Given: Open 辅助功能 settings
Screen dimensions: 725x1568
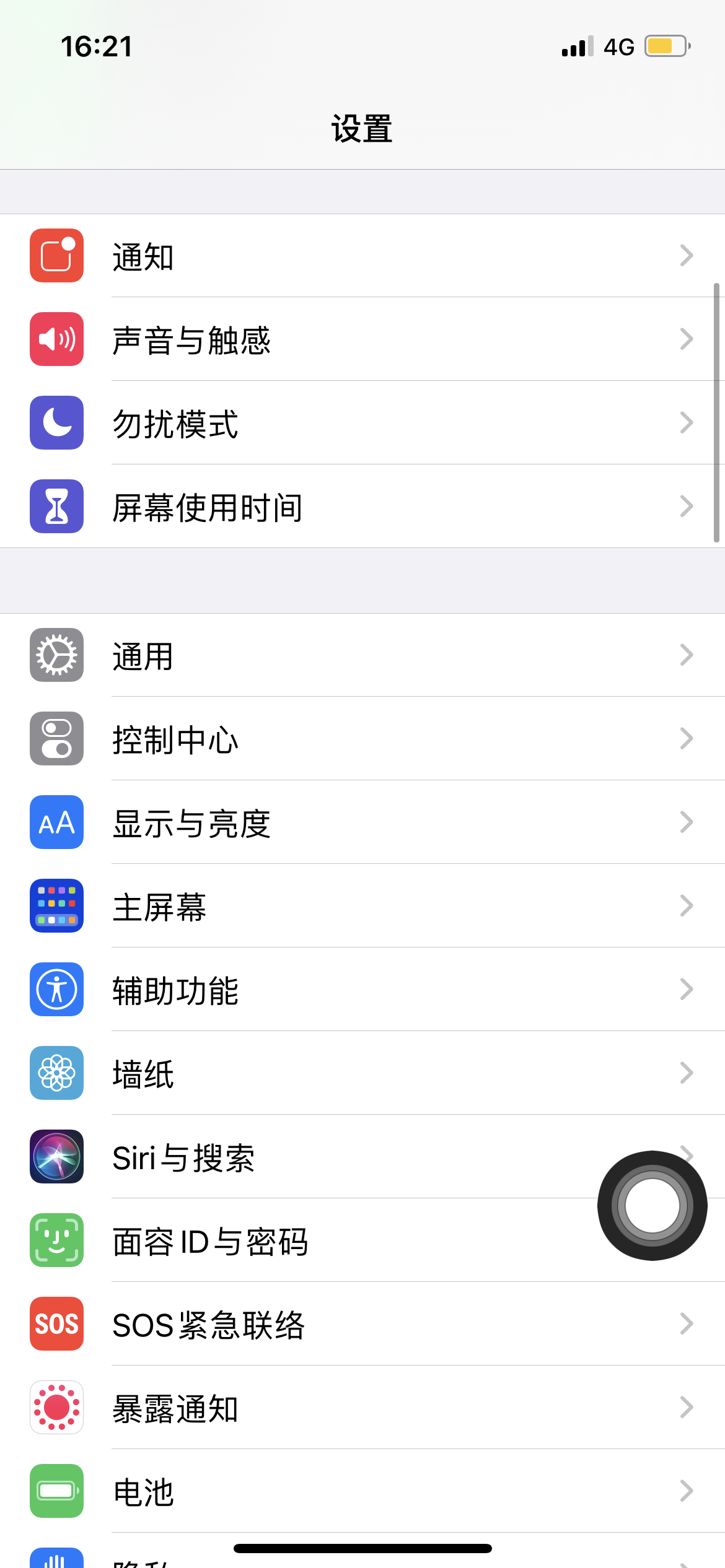Looking at the screenshot, I should 362,990.
